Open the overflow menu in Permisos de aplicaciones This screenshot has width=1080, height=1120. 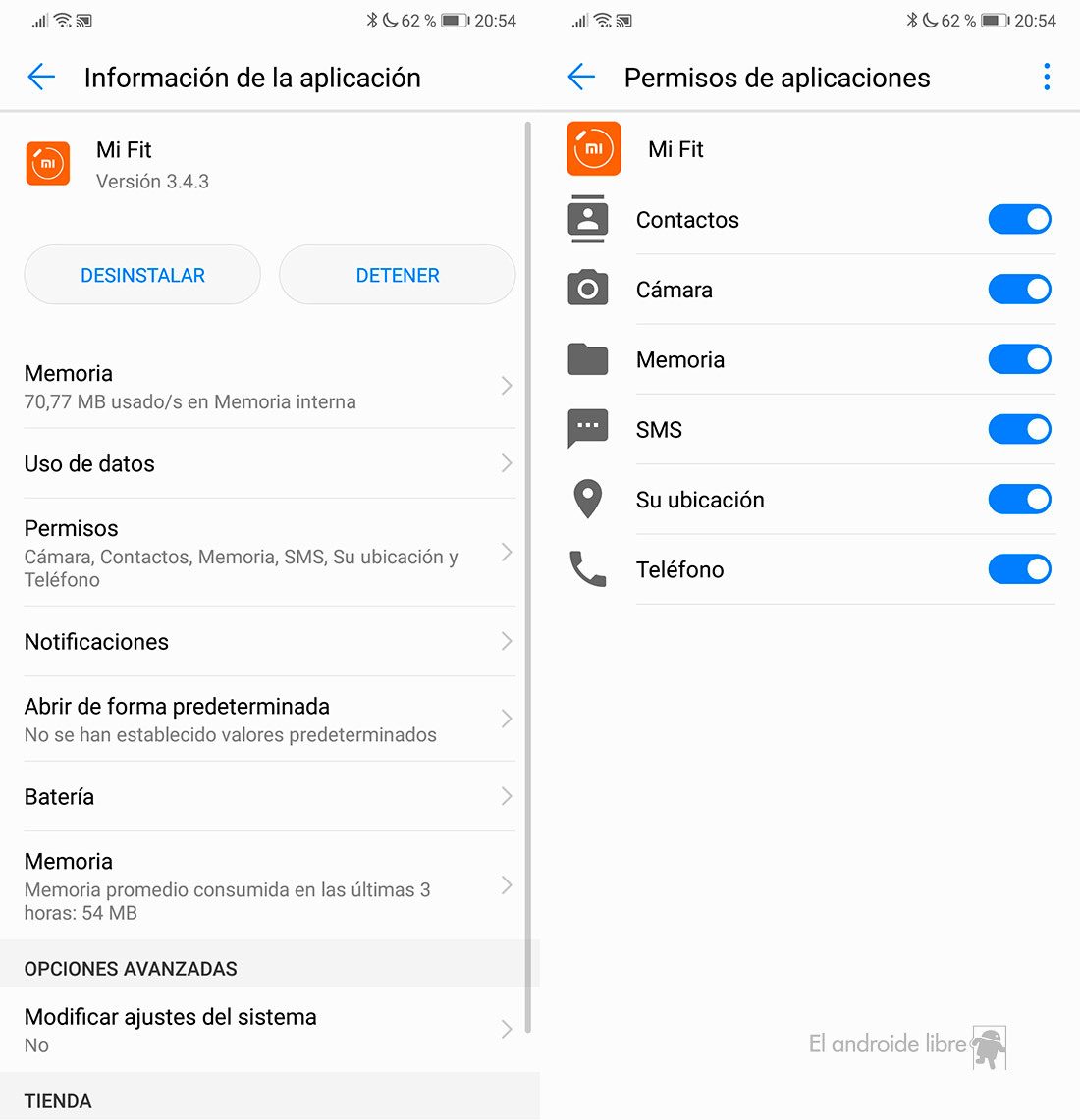(x=1047, y=77)
